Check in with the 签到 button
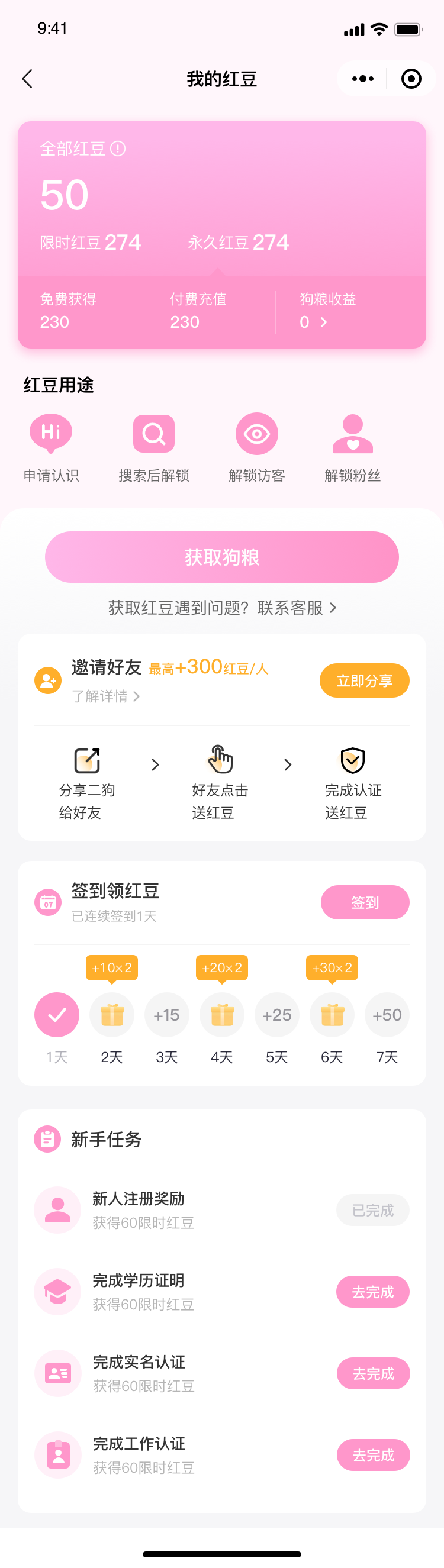Image resolution: width=444 pixels, height=1568 pixels. tap(365, 902)
